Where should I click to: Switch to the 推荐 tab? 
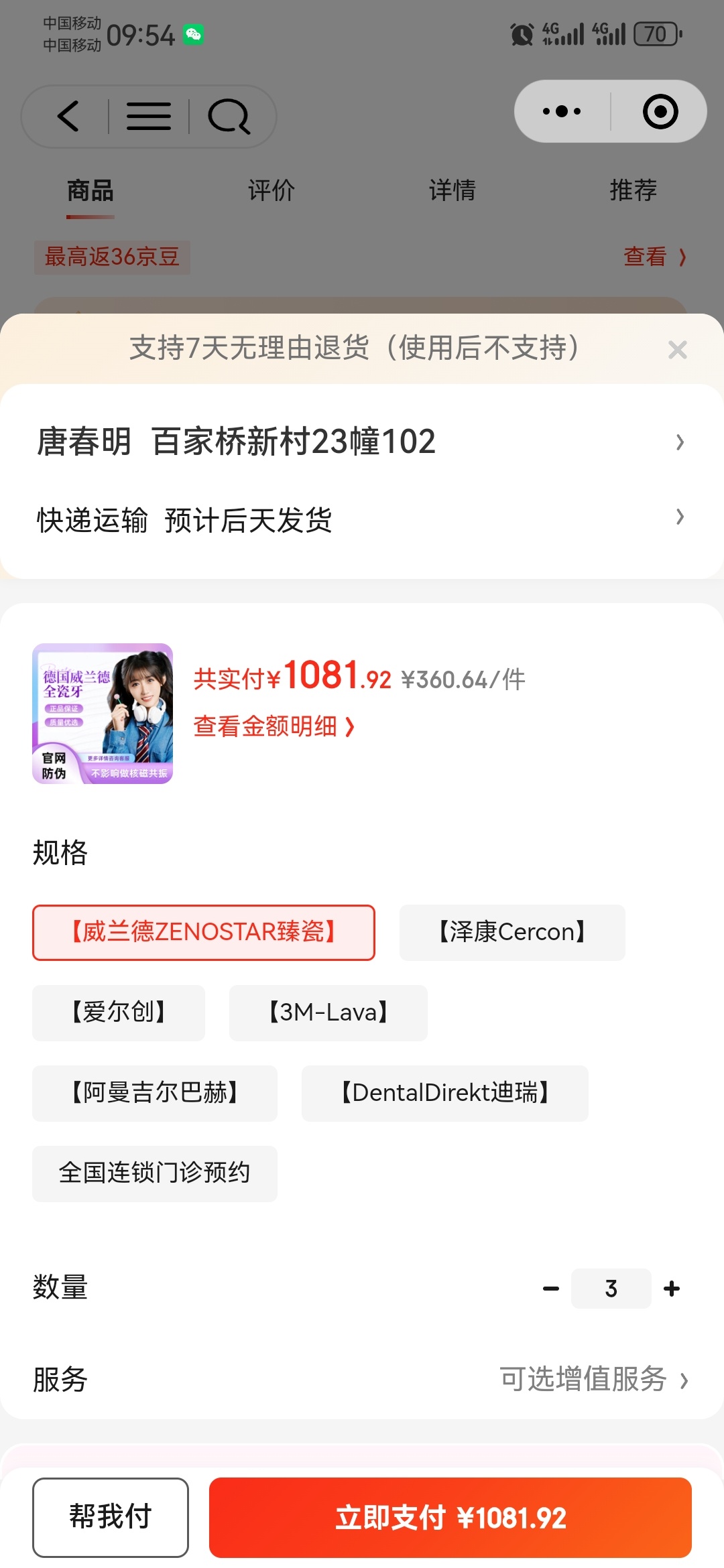coord(633,191)
